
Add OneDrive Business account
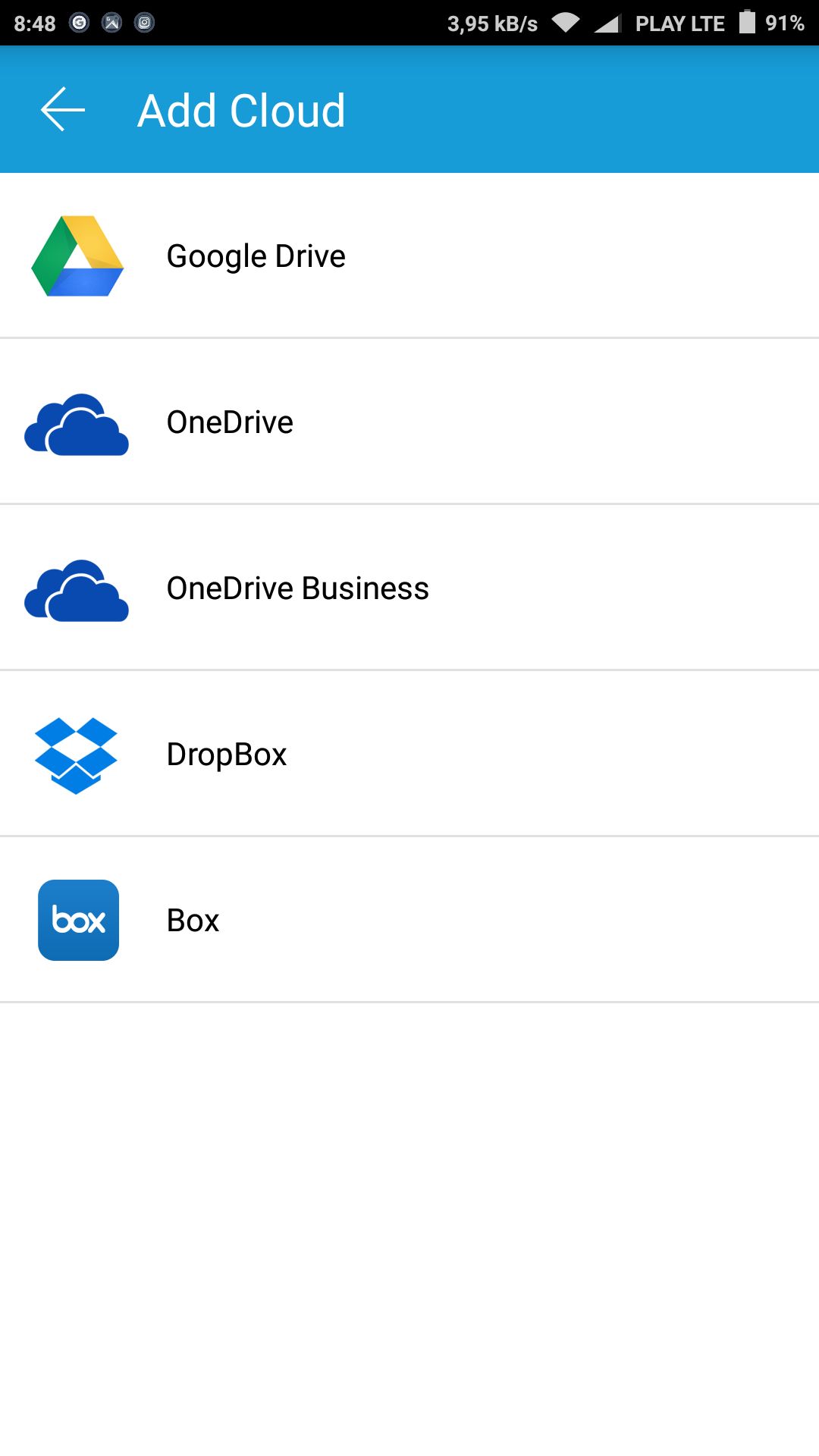pos(409,588)
